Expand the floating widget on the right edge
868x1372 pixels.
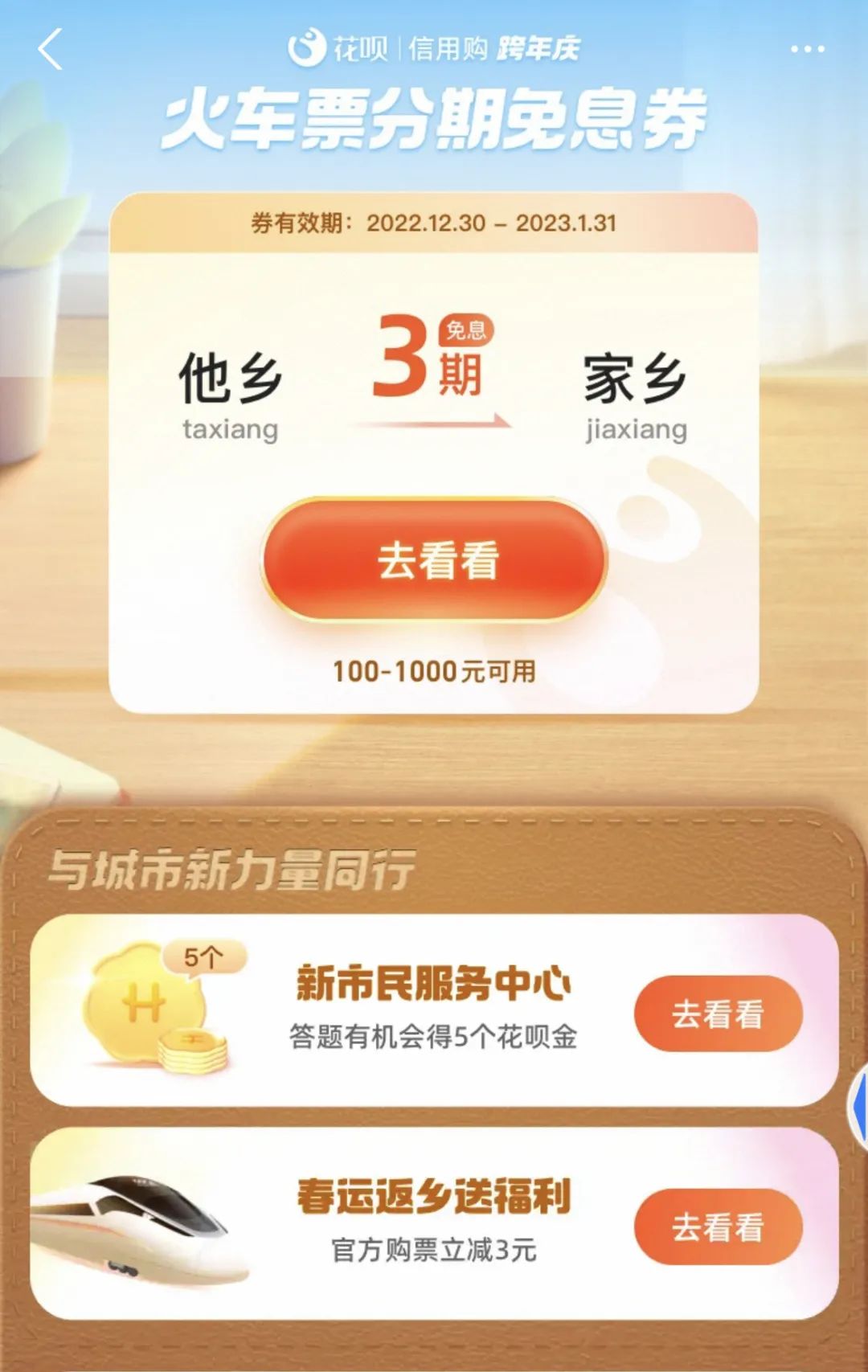pos(858,1105)
